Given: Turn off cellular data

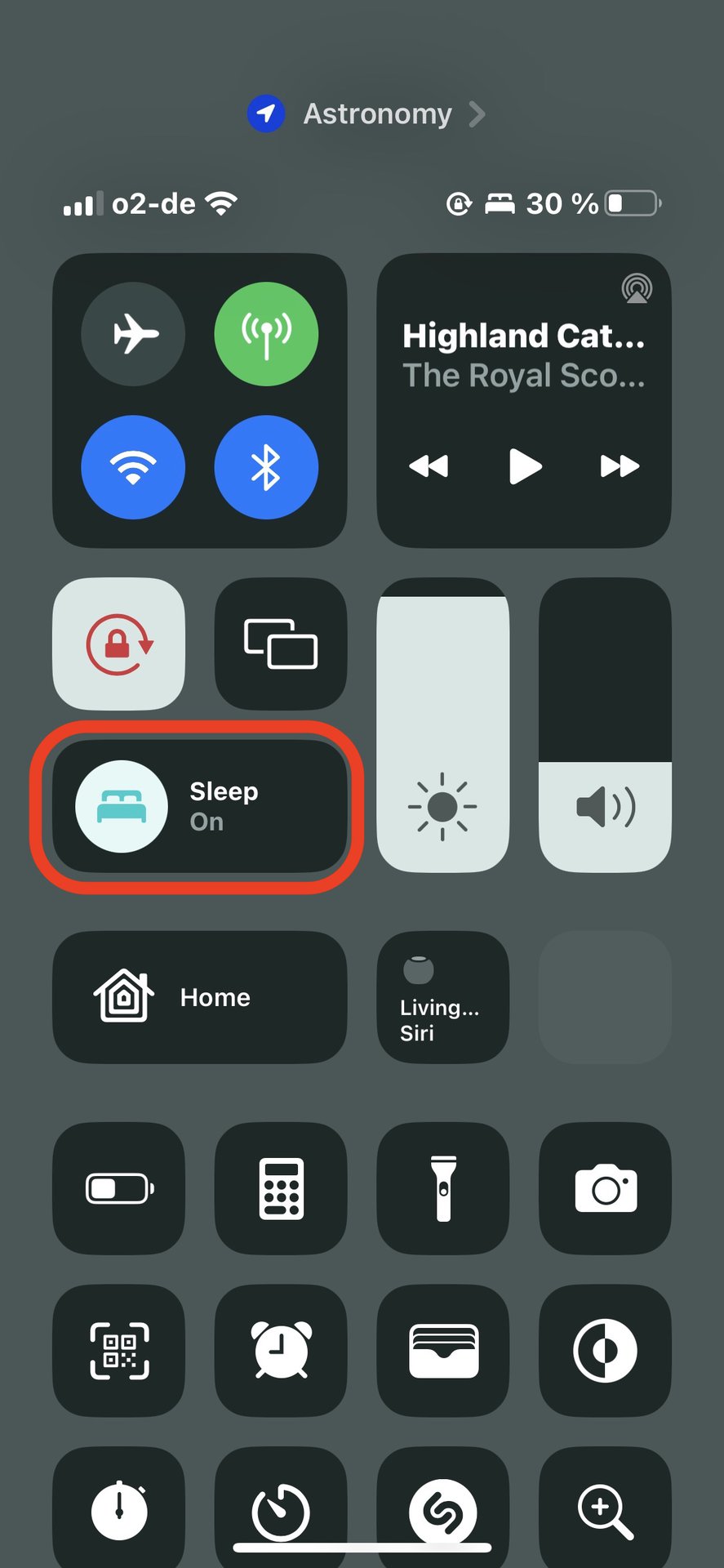Looking at the screenshot, I should (266, 334).
